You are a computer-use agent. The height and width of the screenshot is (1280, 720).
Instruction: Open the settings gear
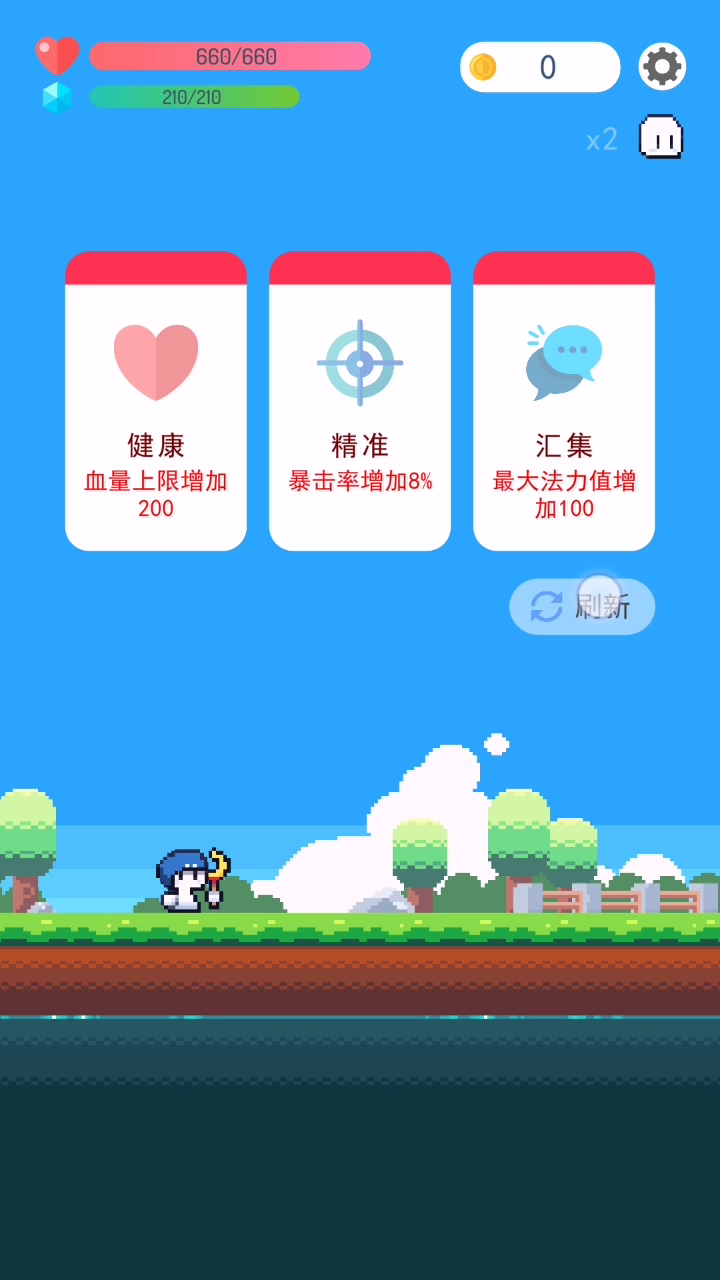click(662, 67)
